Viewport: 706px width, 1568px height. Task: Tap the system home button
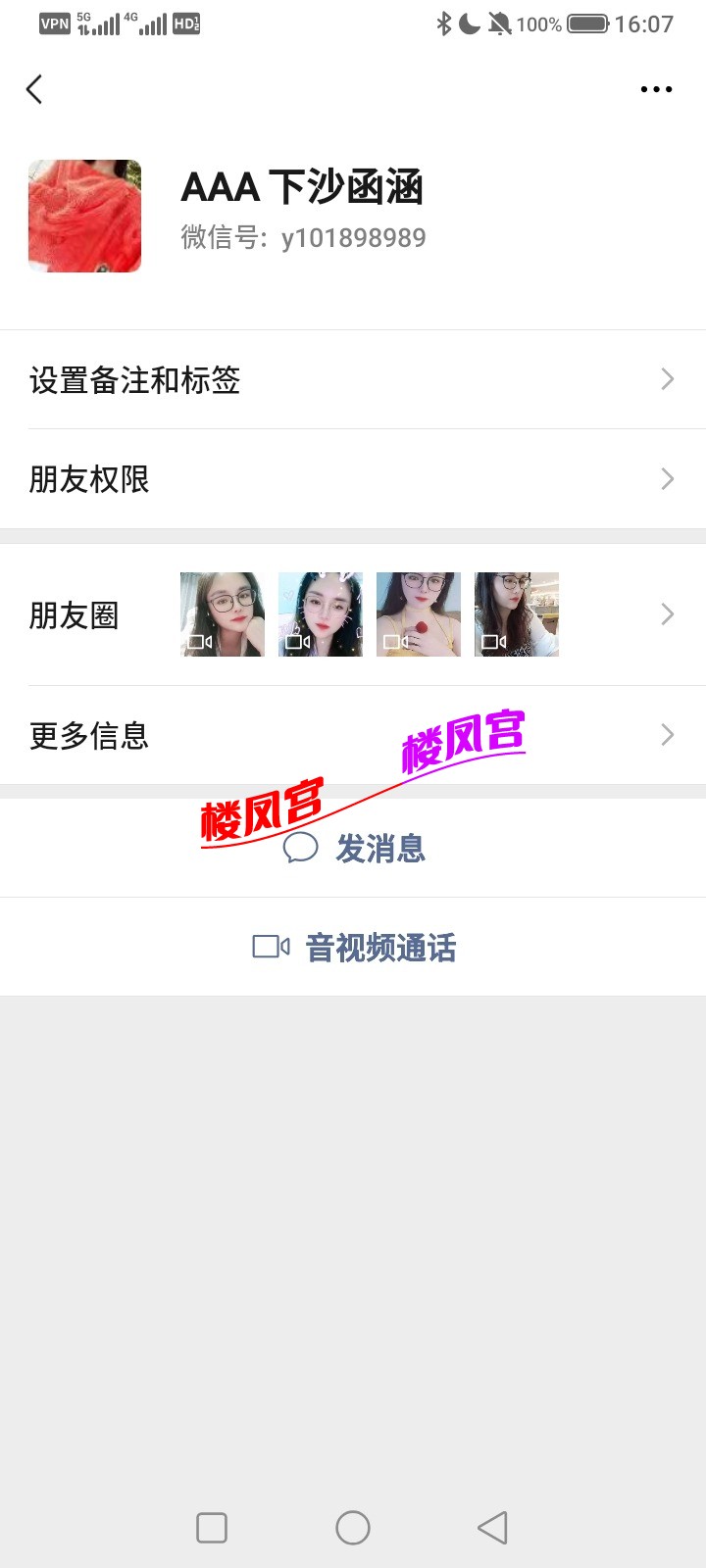tap(353, 1527)
